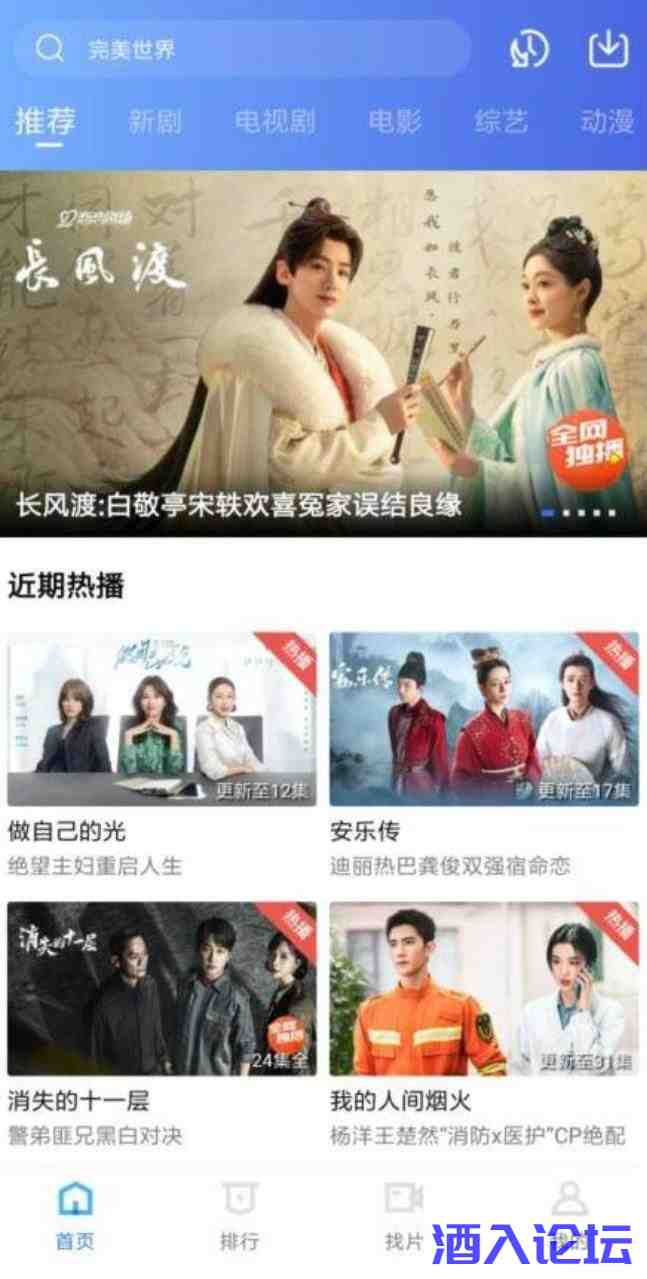The image size is (647, 1279).
Task: Open the 找片 tab
Action: [x=404, y=1215]
